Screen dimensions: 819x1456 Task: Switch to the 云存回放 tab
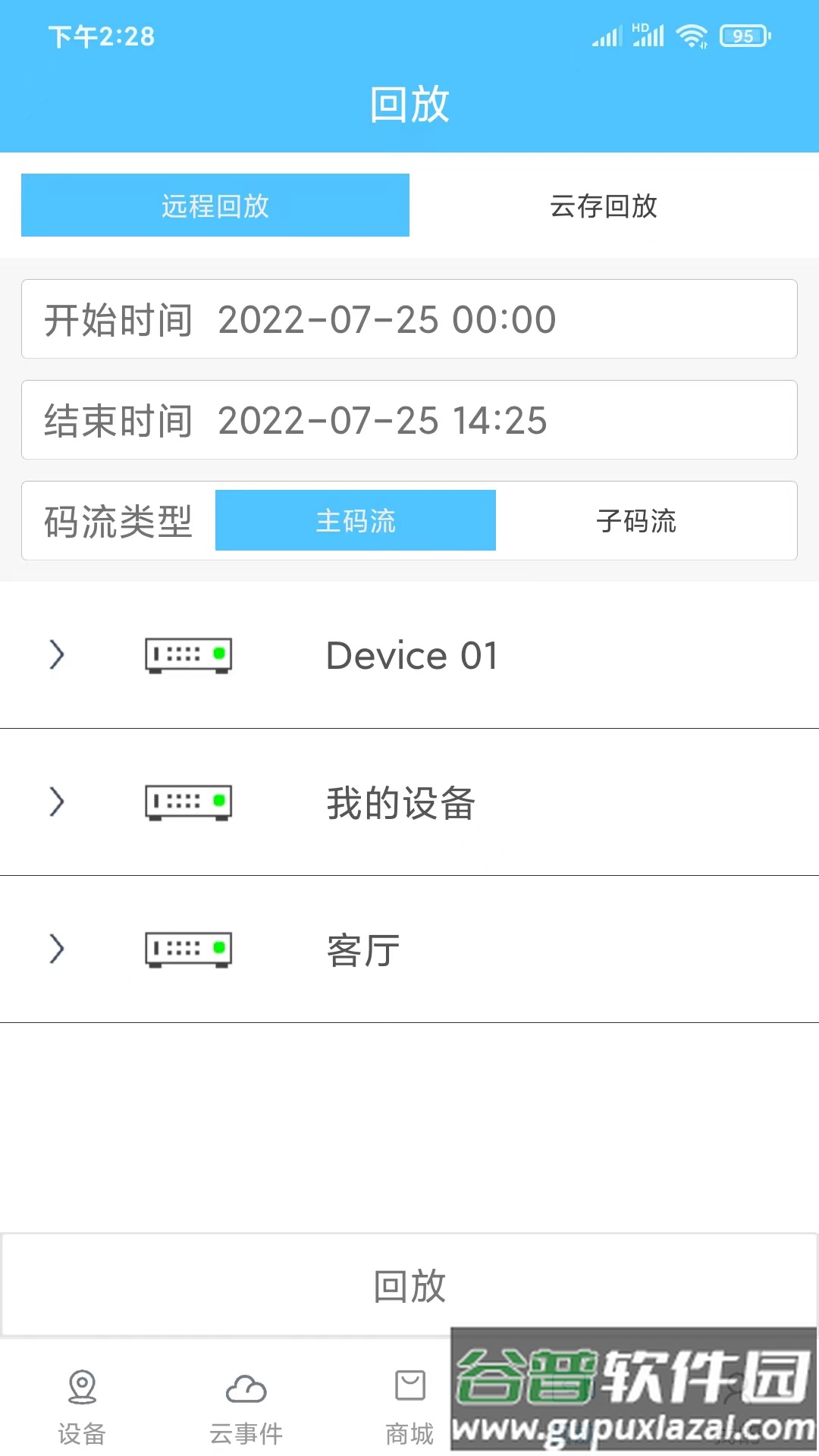[603, 206]
